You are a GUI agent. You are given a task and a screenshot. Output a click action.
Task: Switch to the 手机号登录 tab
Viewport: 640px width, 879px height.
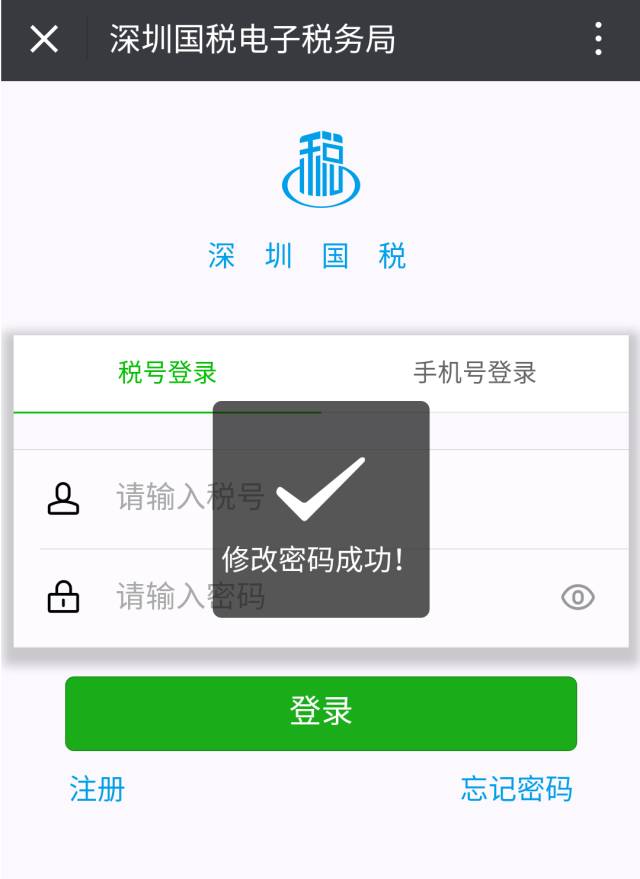coord(475,373)
